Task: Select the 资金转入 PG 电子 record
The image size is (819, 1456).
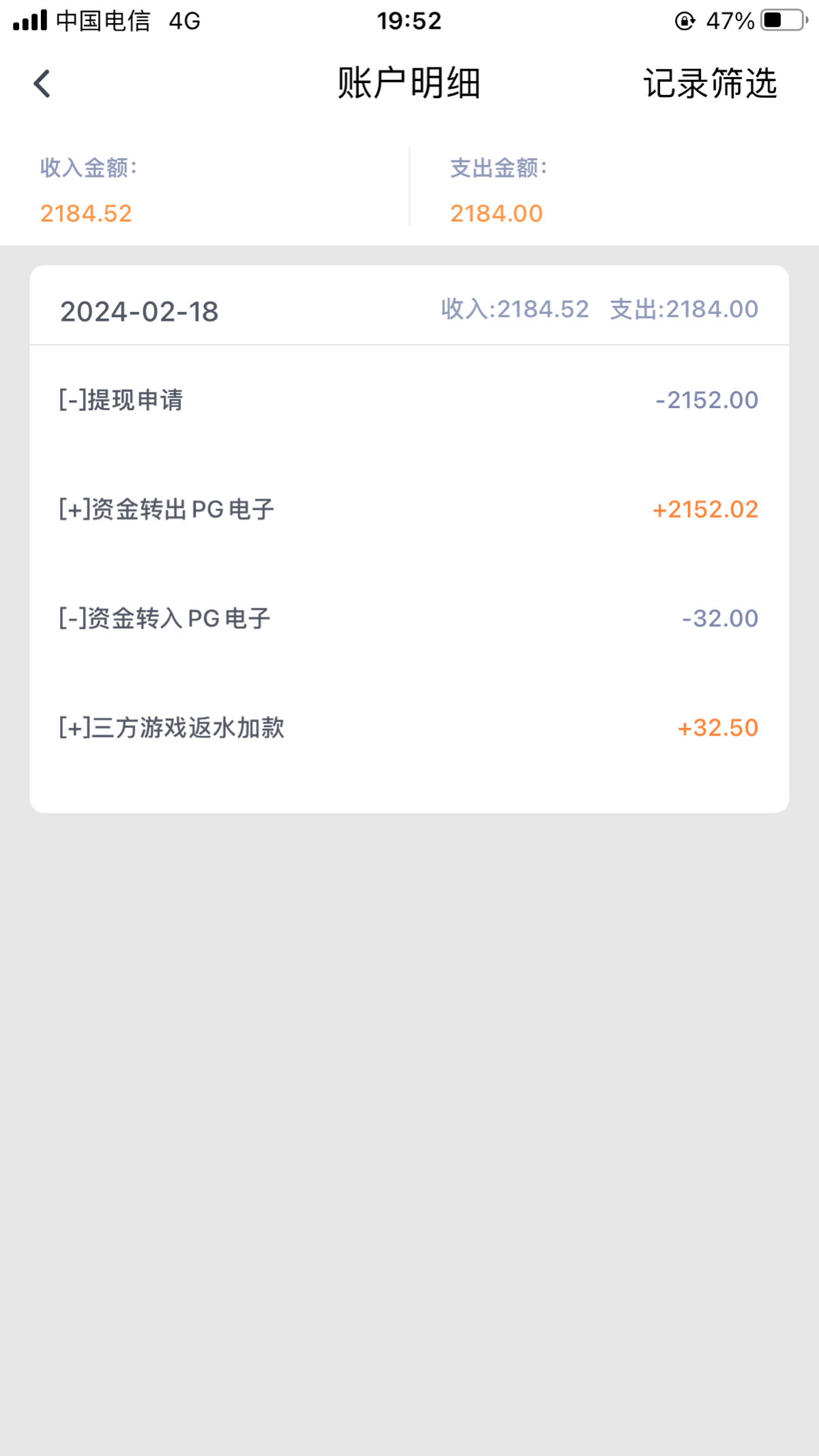Action: point(408,619)
